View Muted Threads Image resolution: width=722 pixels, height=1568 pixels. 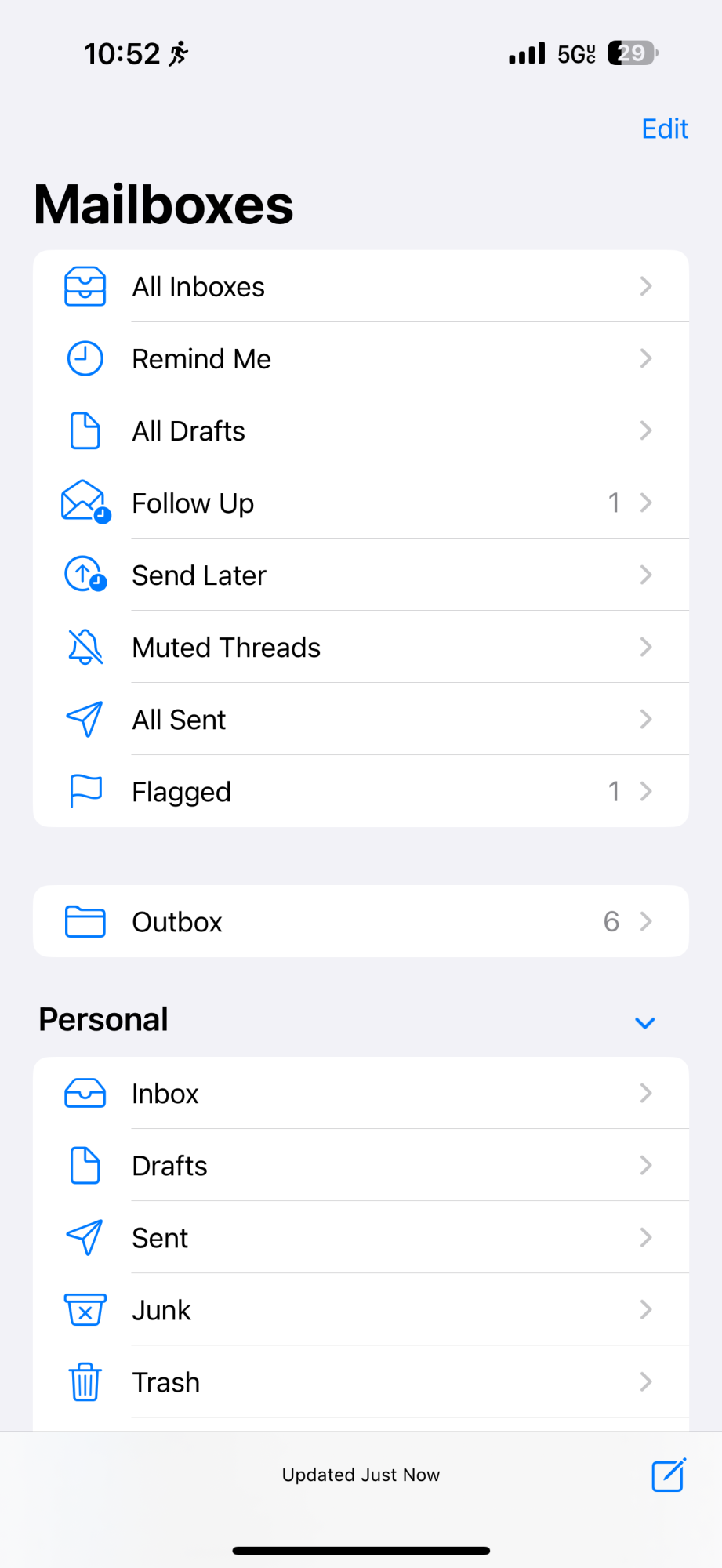(361, 648)
